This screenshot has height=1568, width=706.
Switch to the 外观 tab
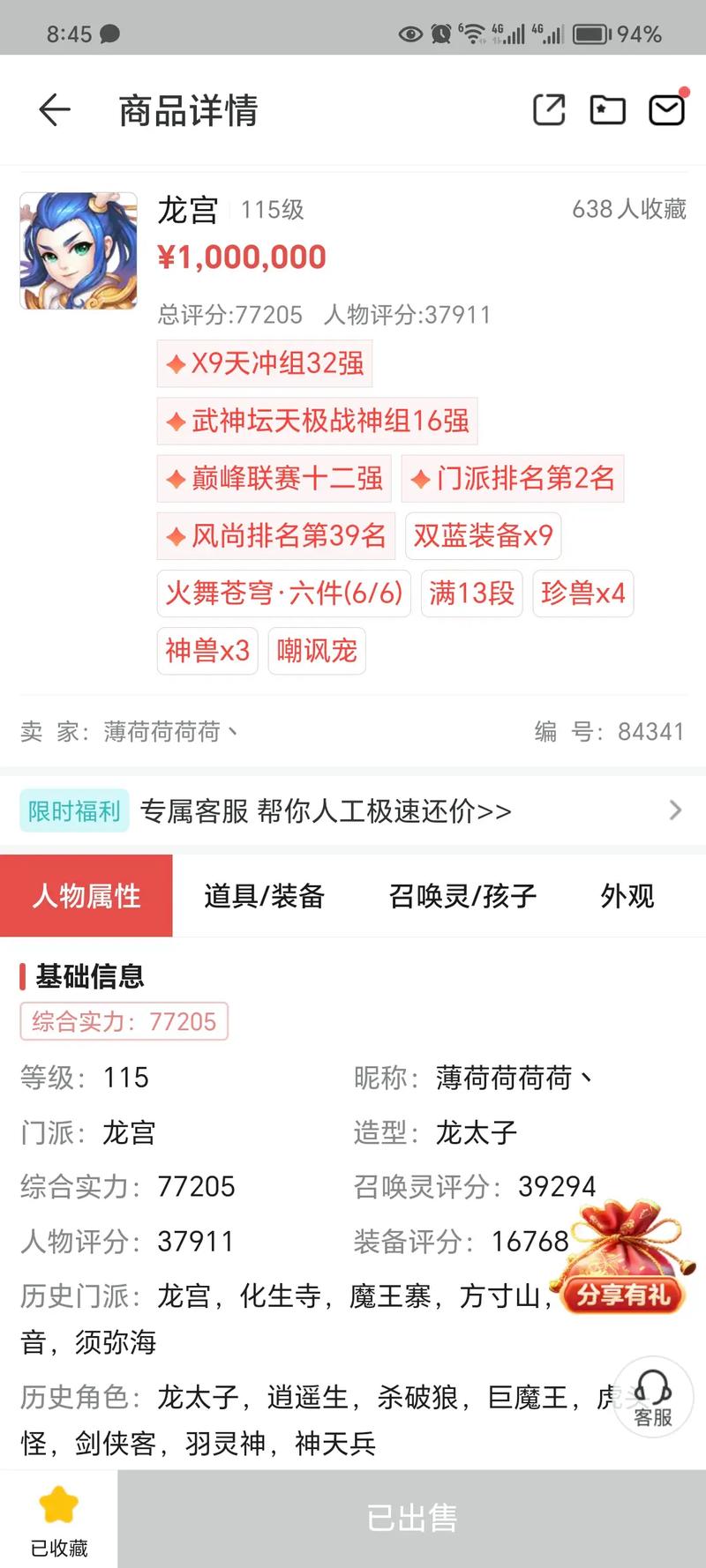pos(627,896)
